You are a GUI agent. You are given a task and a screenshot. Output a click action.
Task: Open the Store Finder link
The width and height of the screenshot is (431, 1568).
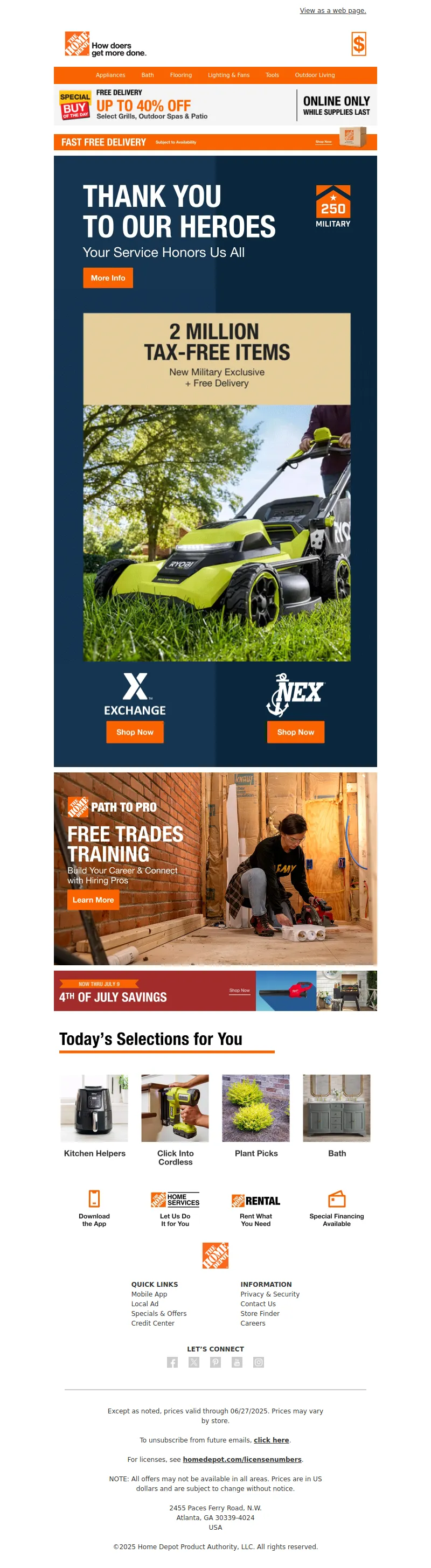pyautogui.click(x=260, y=1314)
